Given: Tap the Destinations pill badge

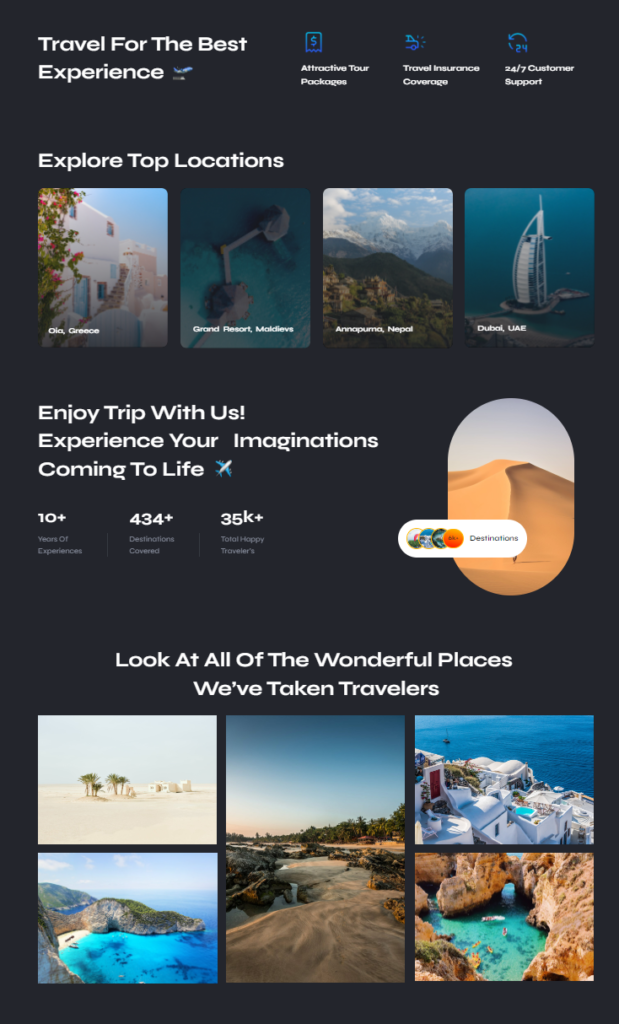Looking at the screenshot, I should click(x=462, y=538).
